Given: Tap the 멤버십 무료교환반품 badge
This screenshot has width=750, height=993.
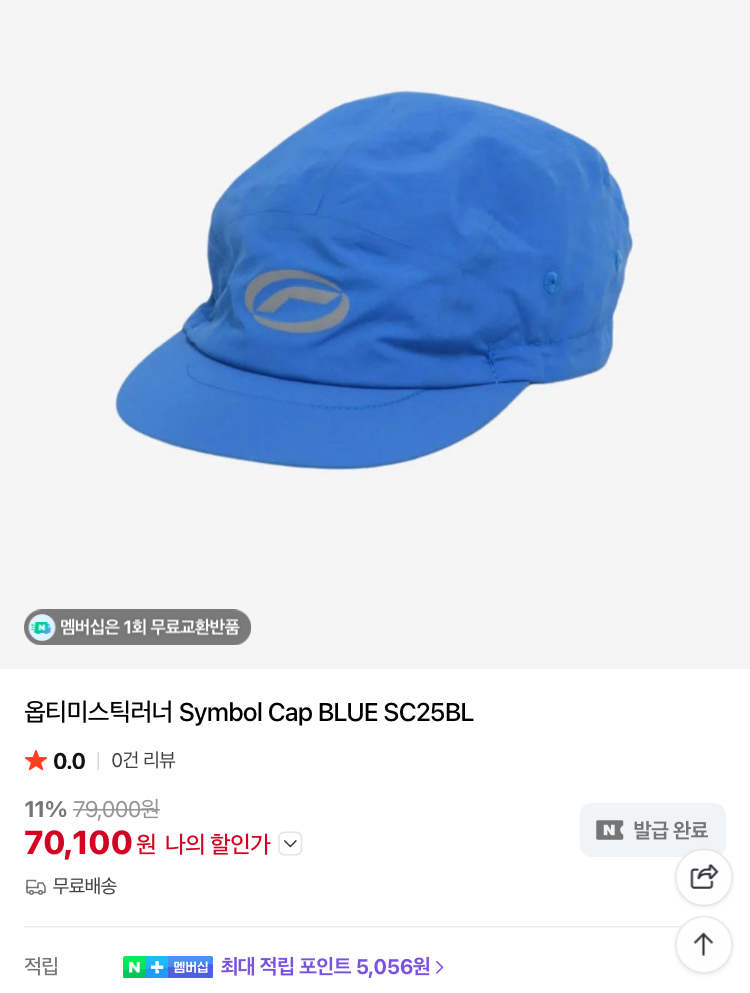Looking at the screenshot, I should click(x=138, y=627).
